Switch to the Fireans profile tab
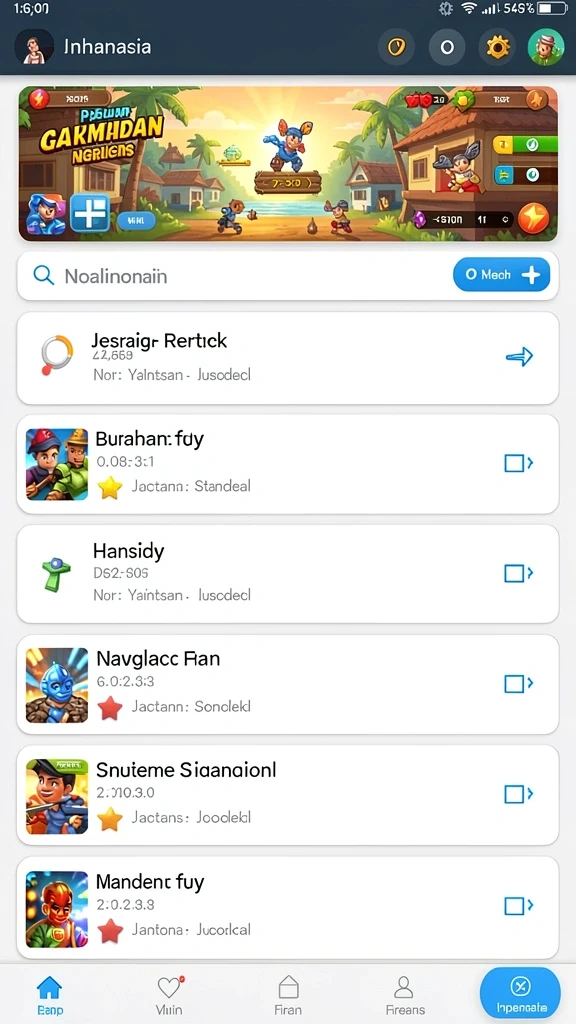 click(405, 995)
